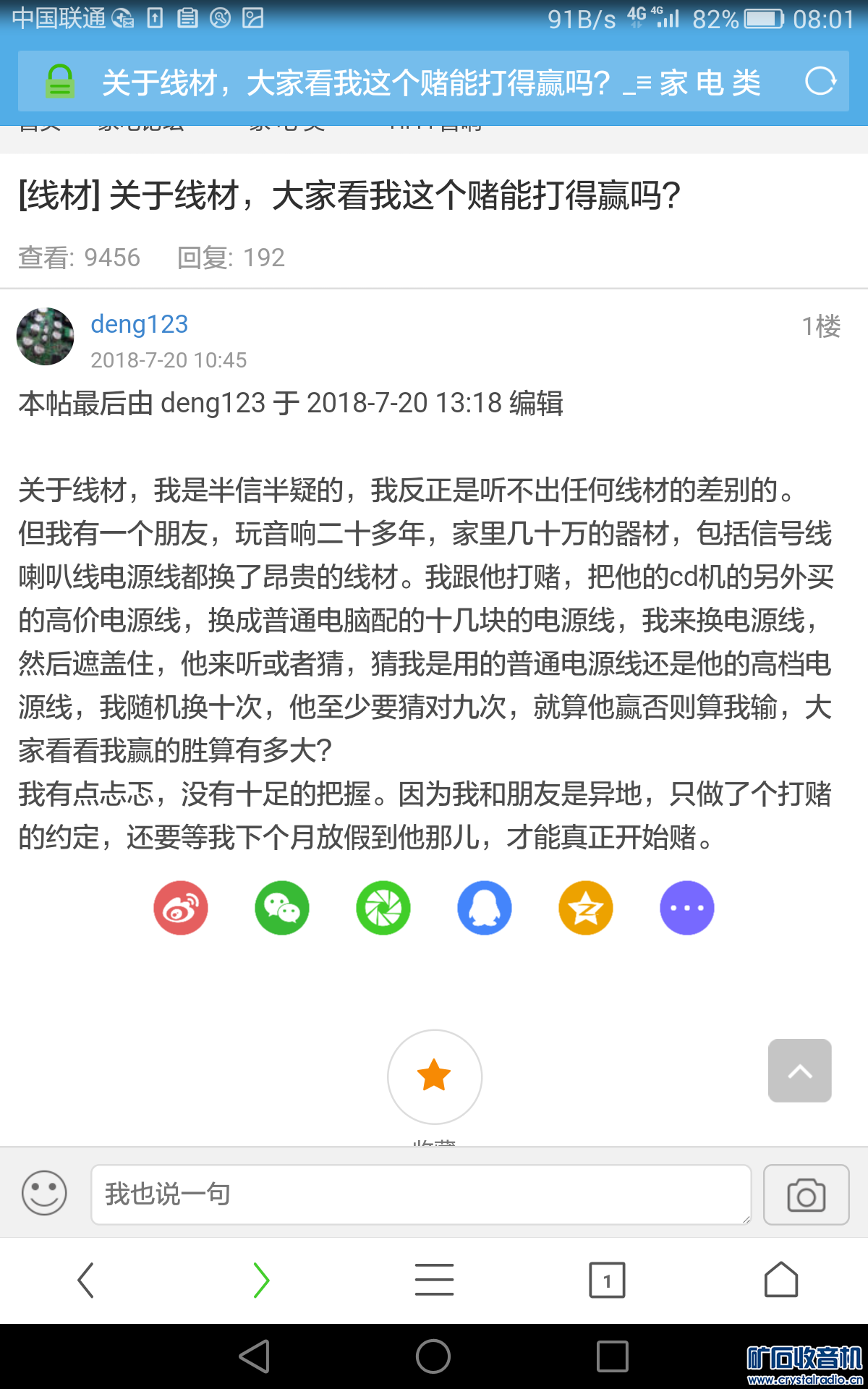868x1389 pixels.
Task: Reload the page with the refresh icon
Action: (x=820, y=81)
